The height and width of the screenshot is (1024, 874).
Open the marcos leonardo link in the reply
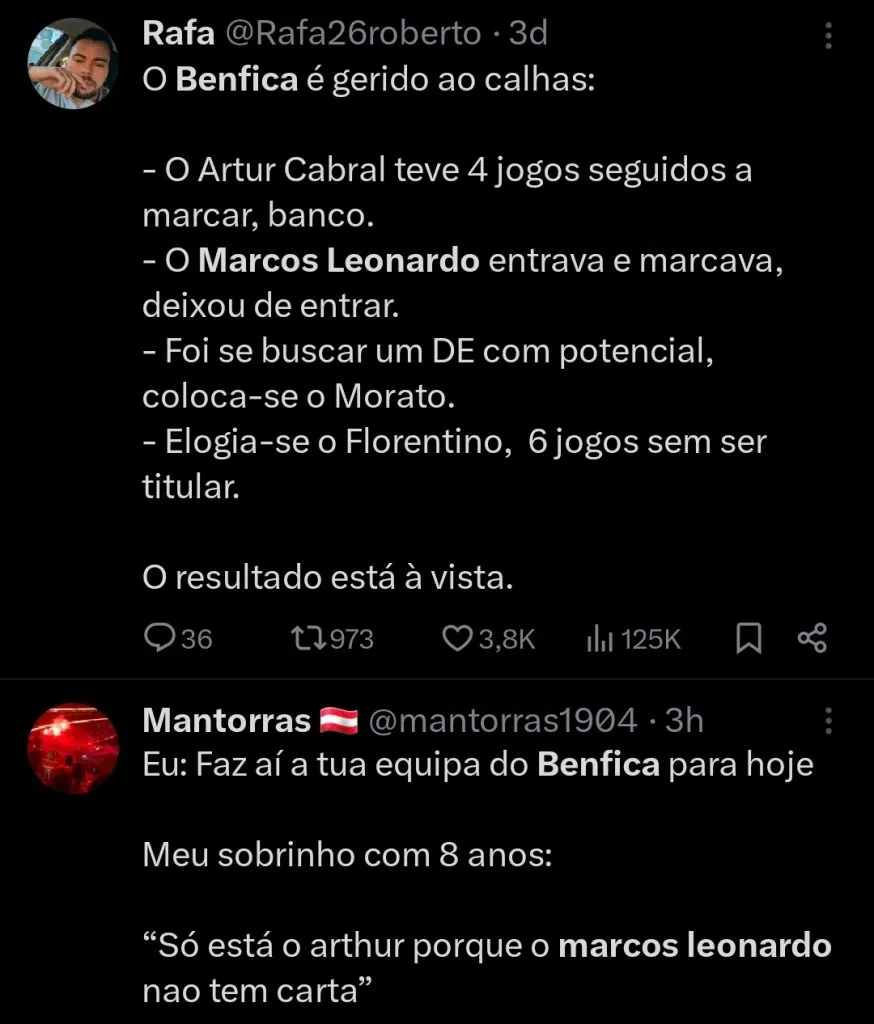pyautogui.click(x=699, y=944)
